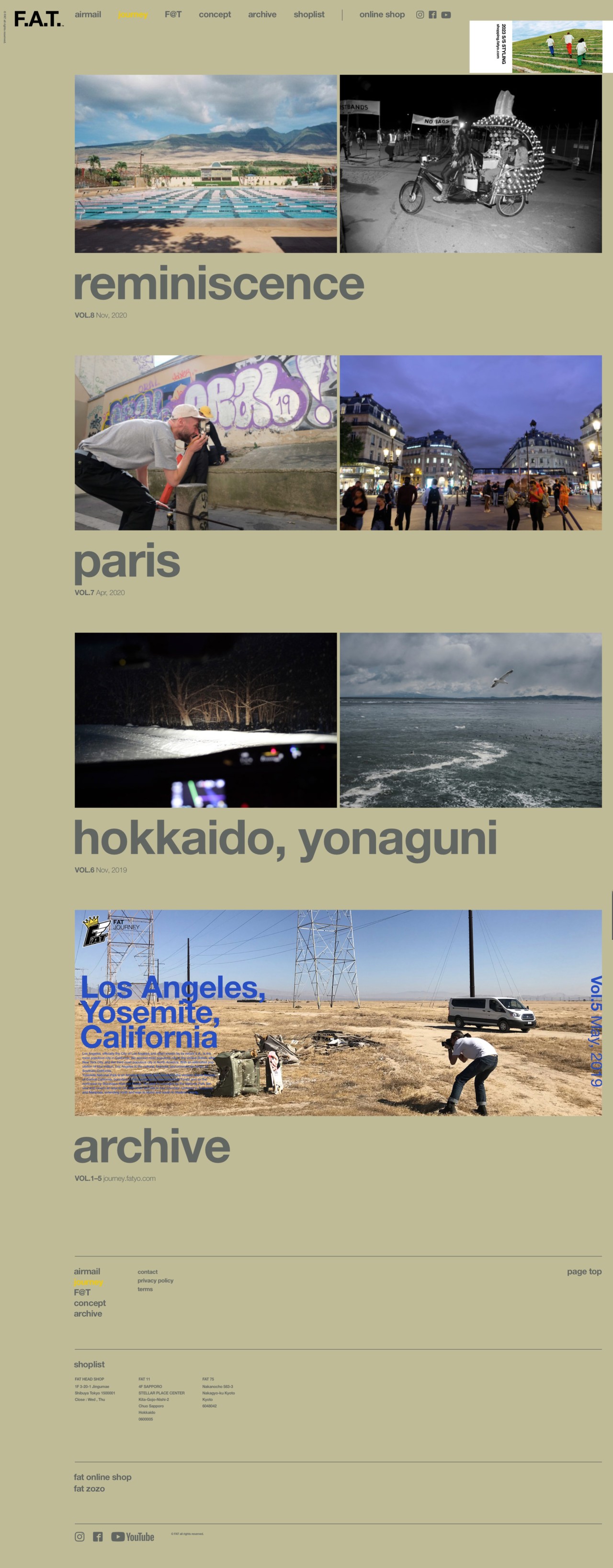Read the privacy policy
Image resolution: width=613 pixels, height=1568 pixels.
[155, 1281]
